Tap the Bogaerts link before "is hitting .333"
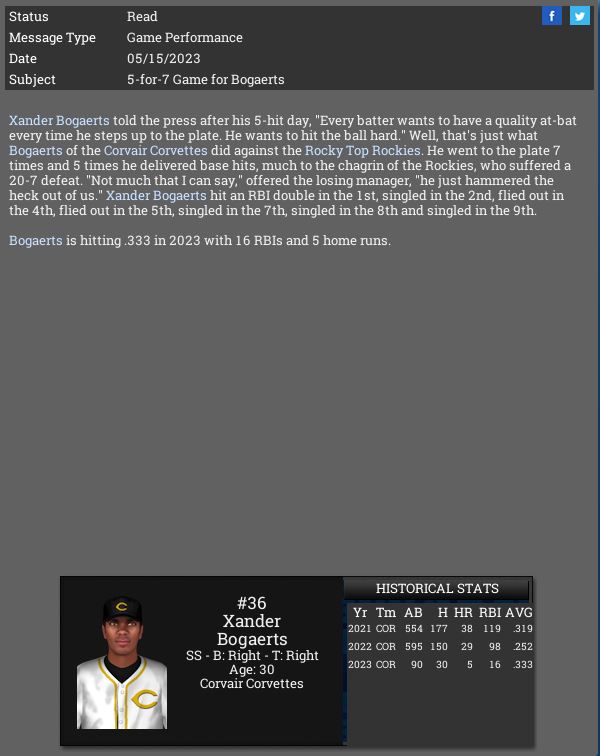This screenshot has height=756, width=600. [x=36, y=241]
